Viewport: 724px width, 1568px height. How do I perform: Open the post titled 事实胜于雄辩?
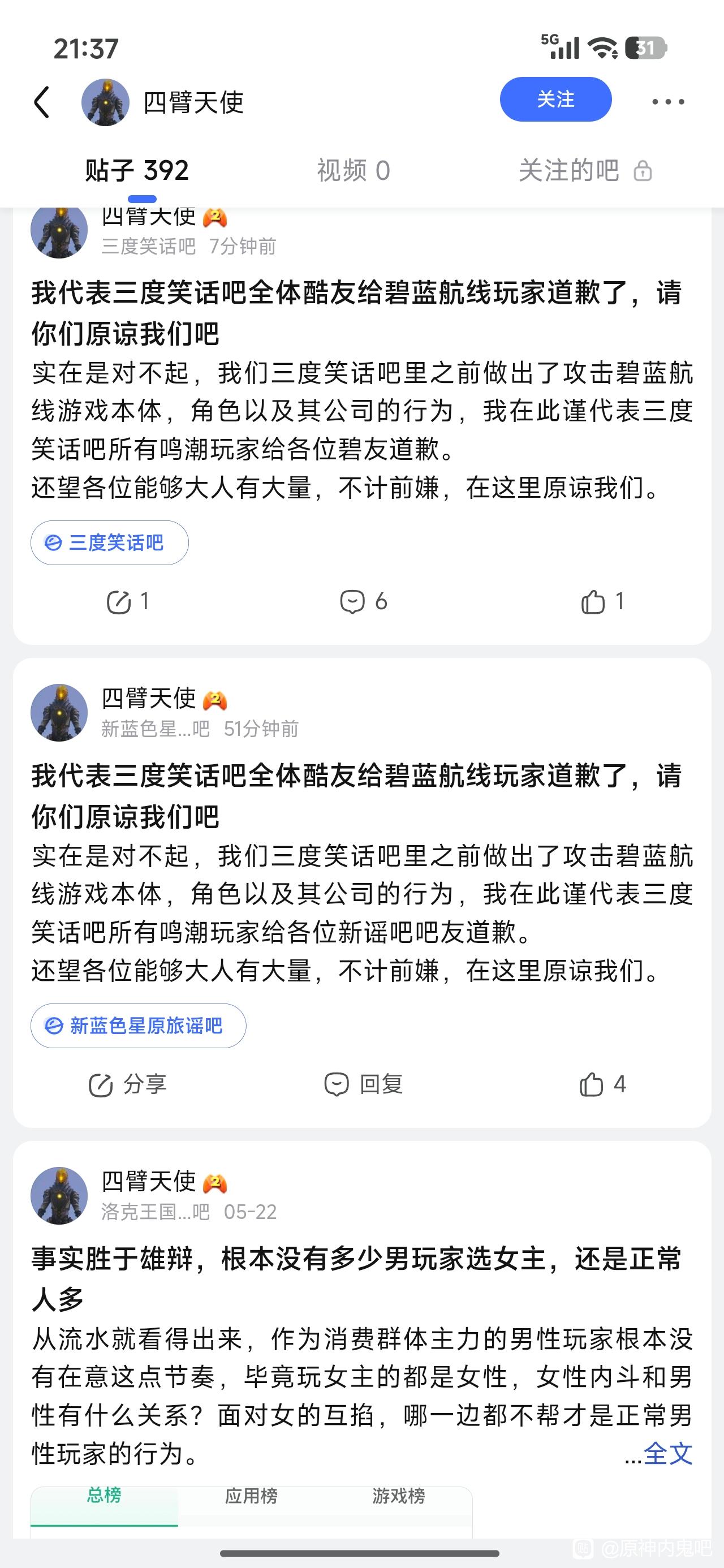(x=356, y=1278)
